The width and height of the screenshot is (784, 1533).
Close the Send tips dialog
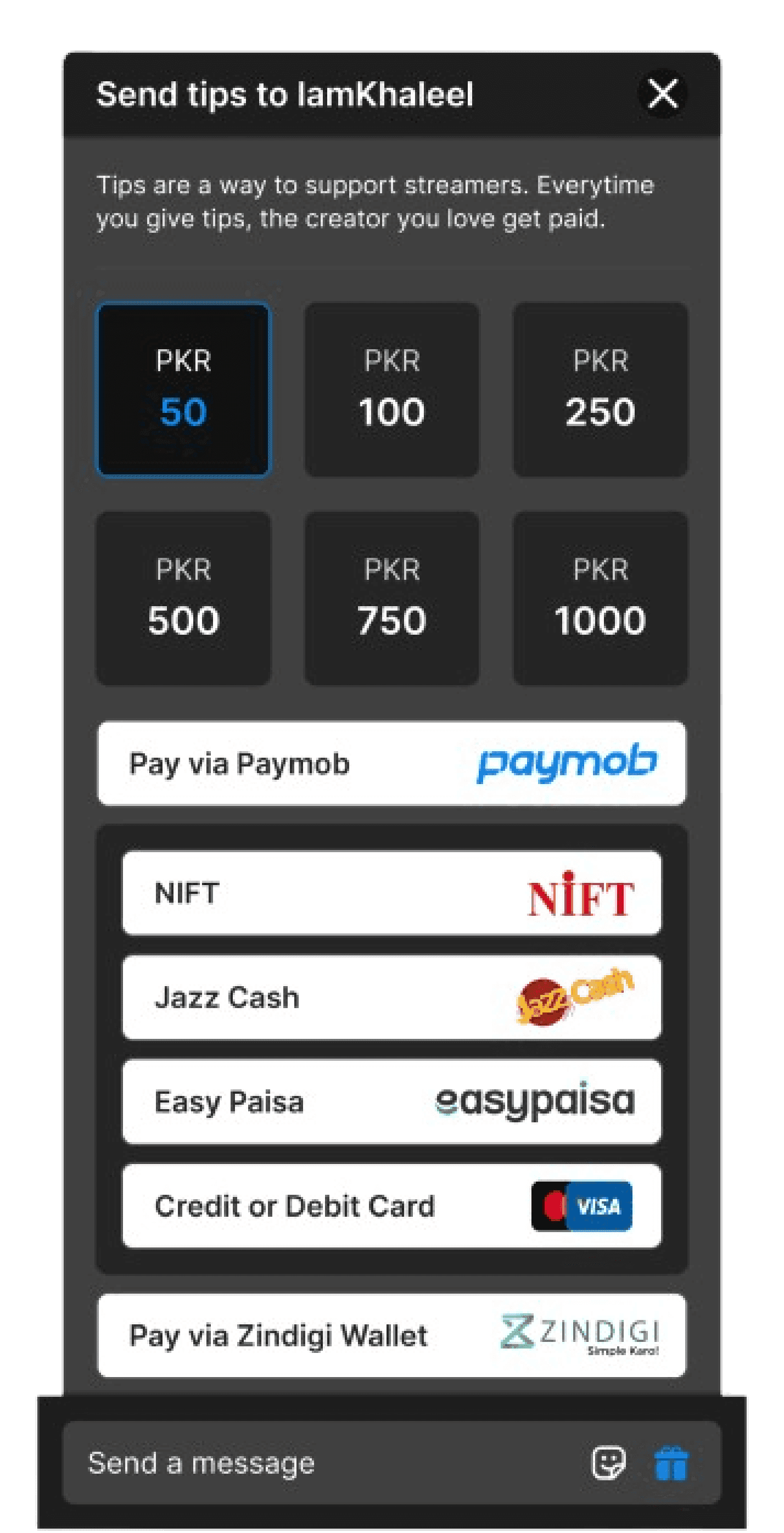click(662, 94)
